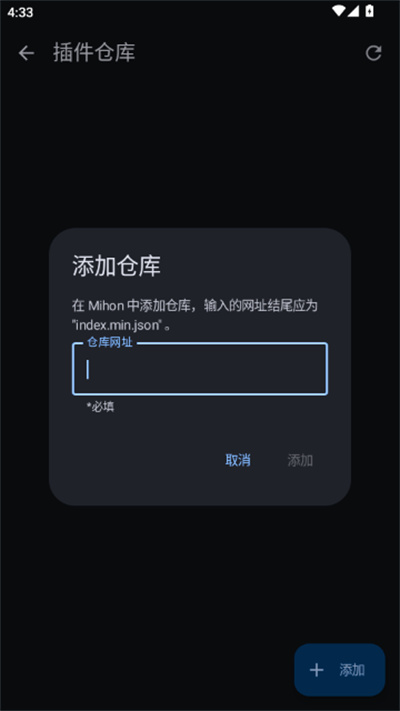Tap the 仓库网址 input field
The image size is (400, 711).
click(200, 369)
